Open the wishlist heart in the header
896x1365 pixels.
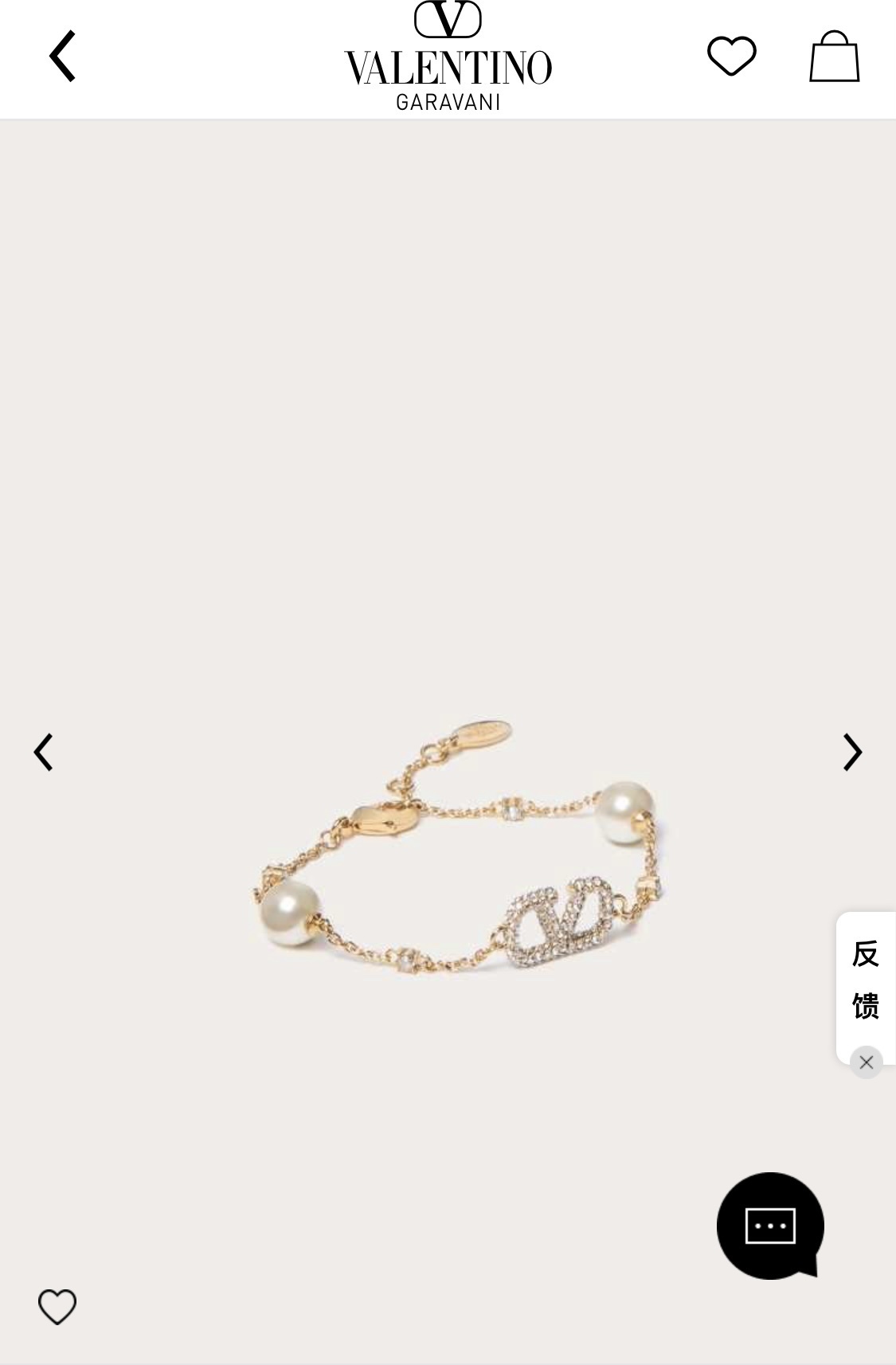731,56
